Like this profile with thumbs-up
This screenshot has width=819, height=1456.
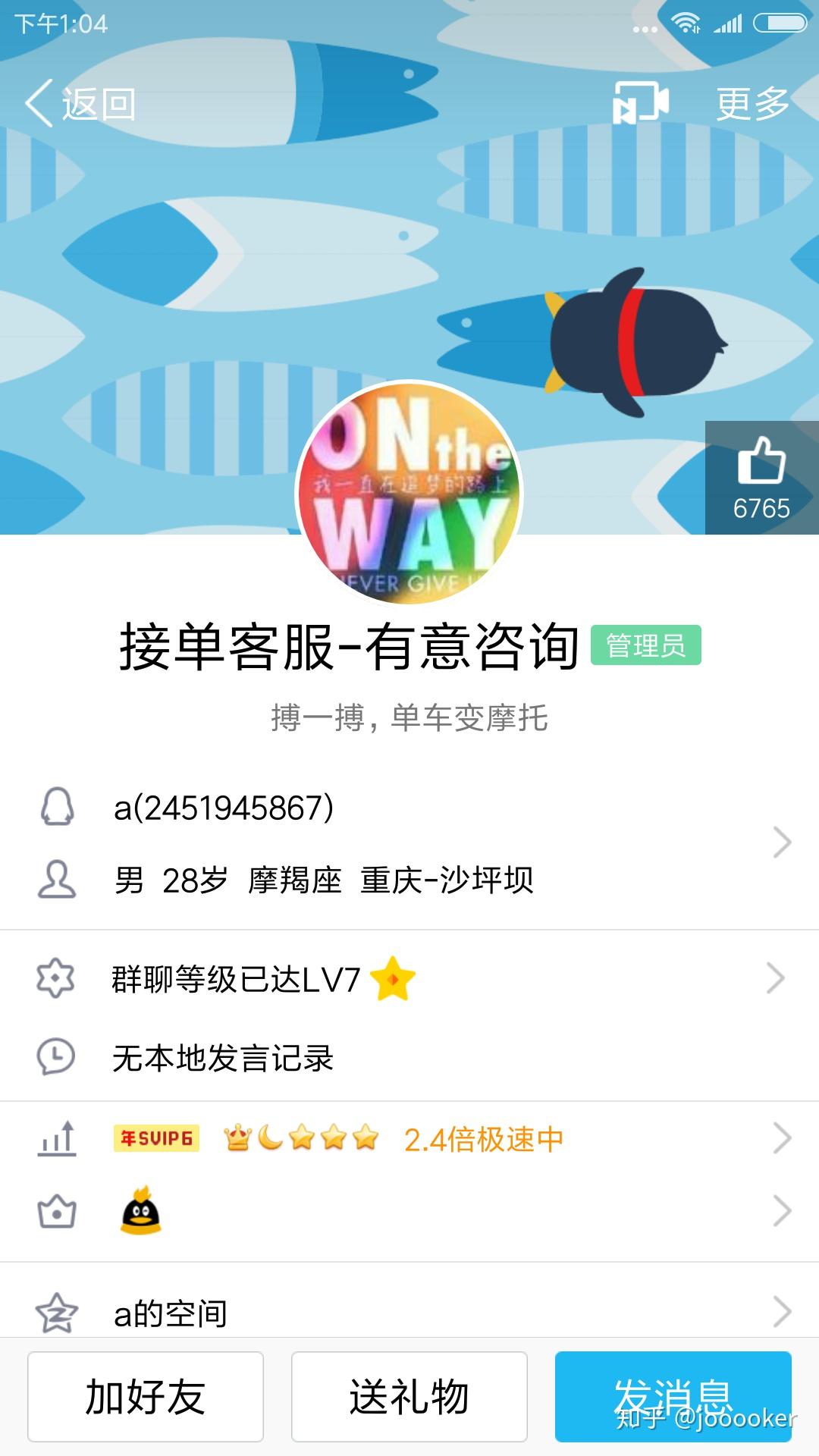761,476
